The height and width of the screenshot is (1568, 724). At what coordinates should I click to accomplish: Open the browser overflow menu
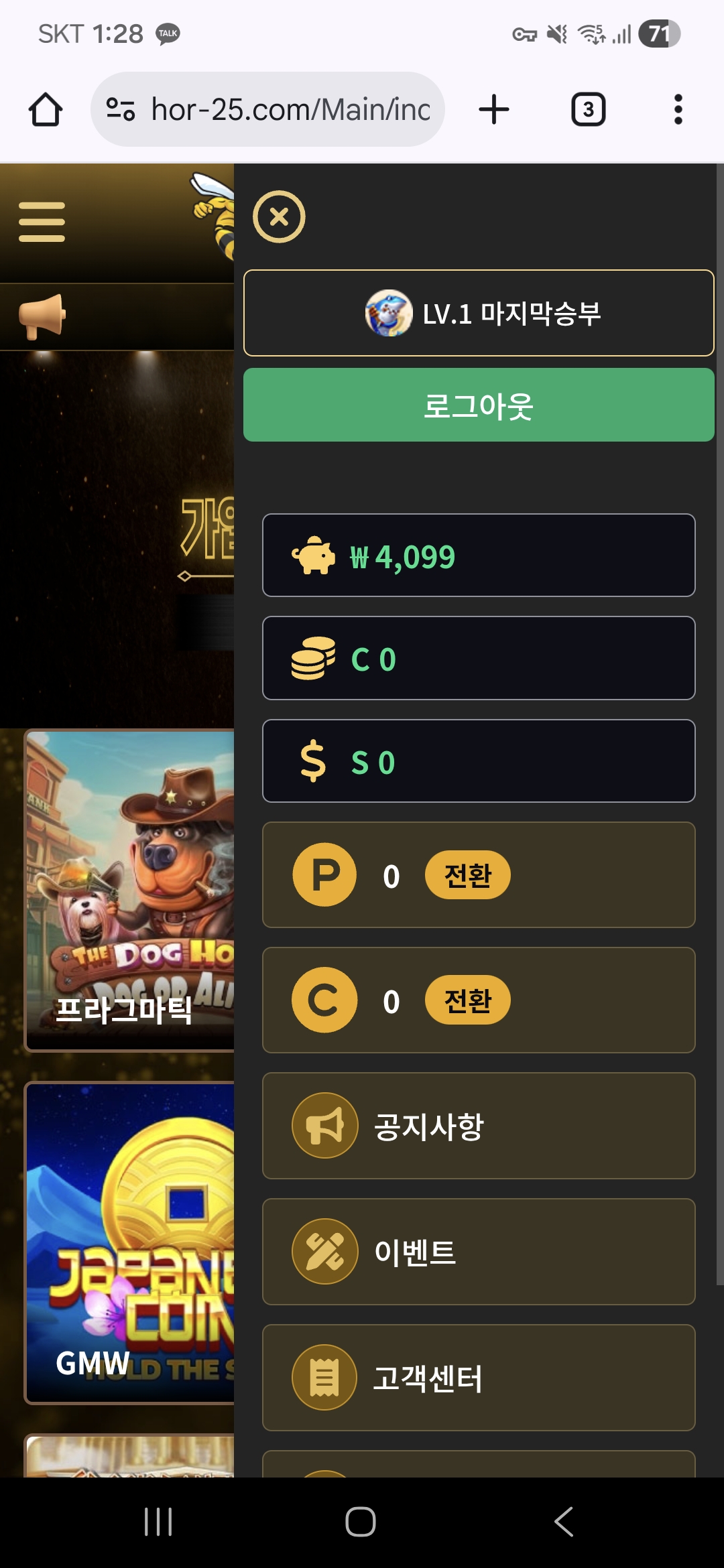click(x=678, y=109)
